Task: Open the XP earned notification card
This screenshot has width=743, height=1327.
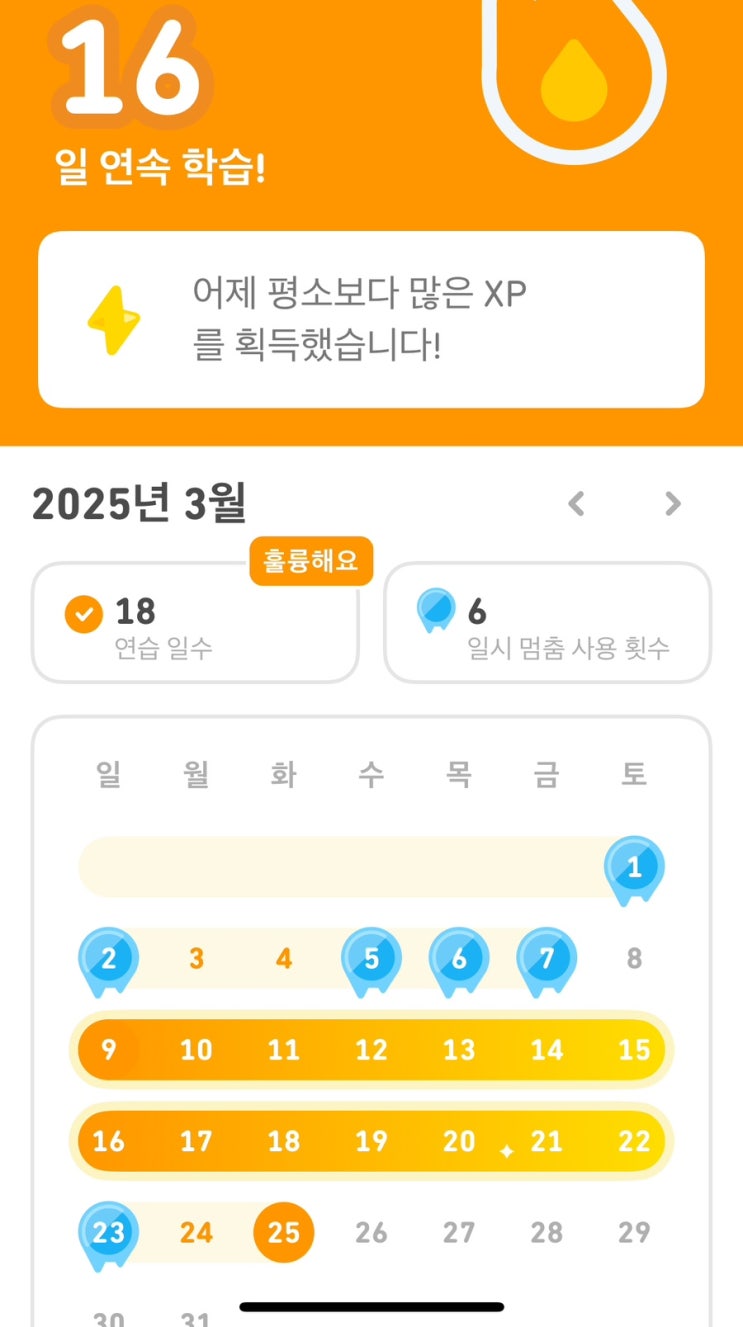Action: [x=371, y=320]
